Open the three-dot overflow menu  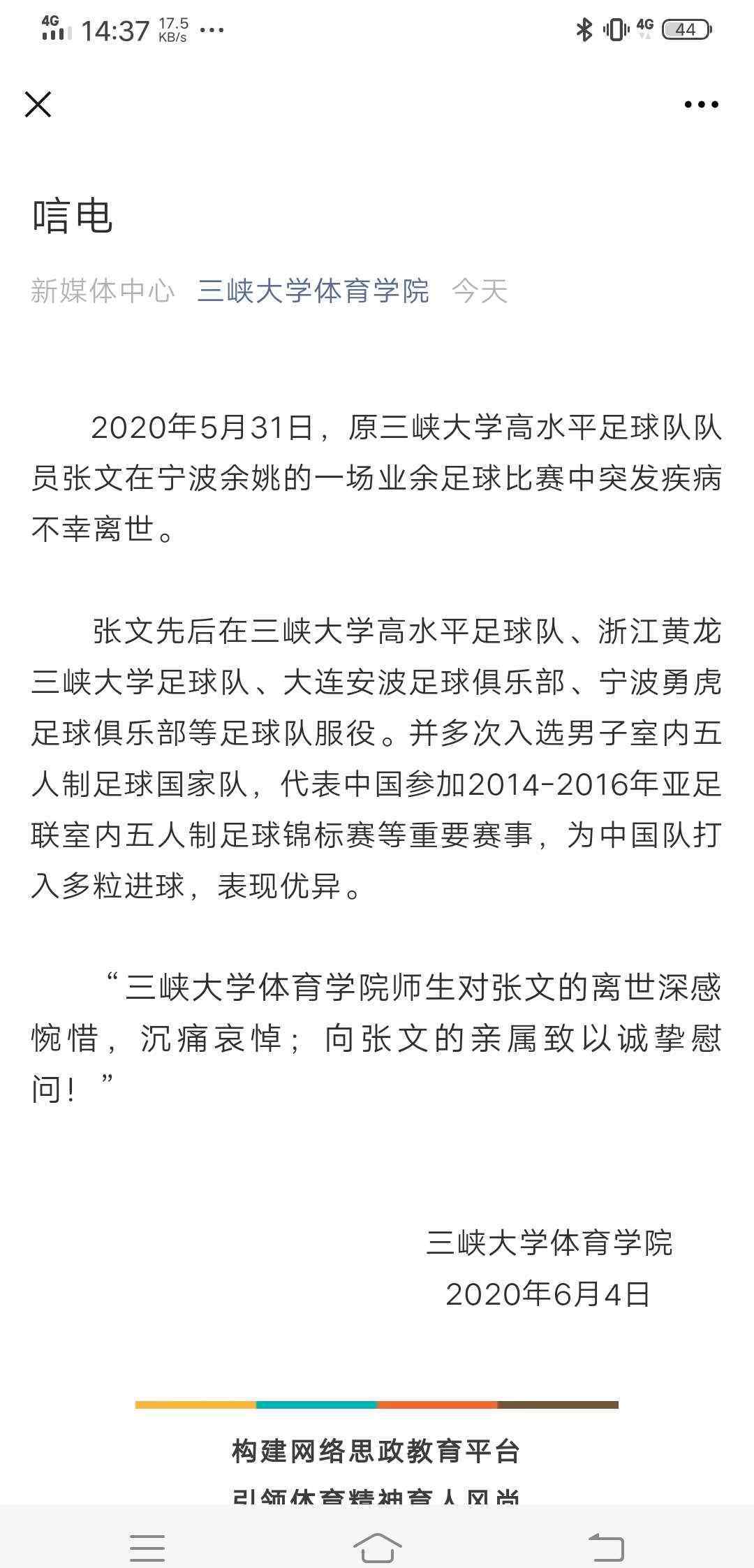pyautogui.click(x=701, y=105)
